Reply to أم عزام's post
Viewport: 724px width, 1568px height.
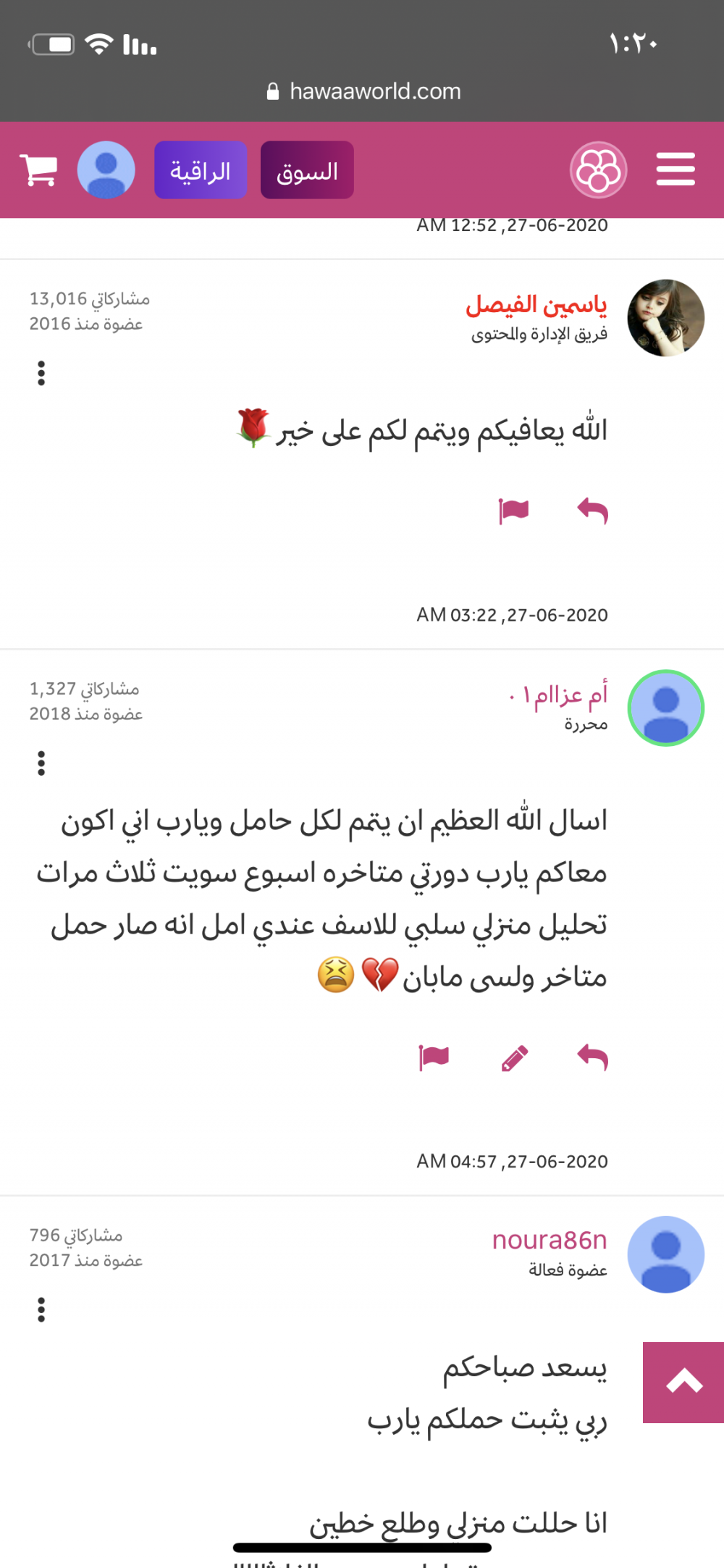[592, 1057]
